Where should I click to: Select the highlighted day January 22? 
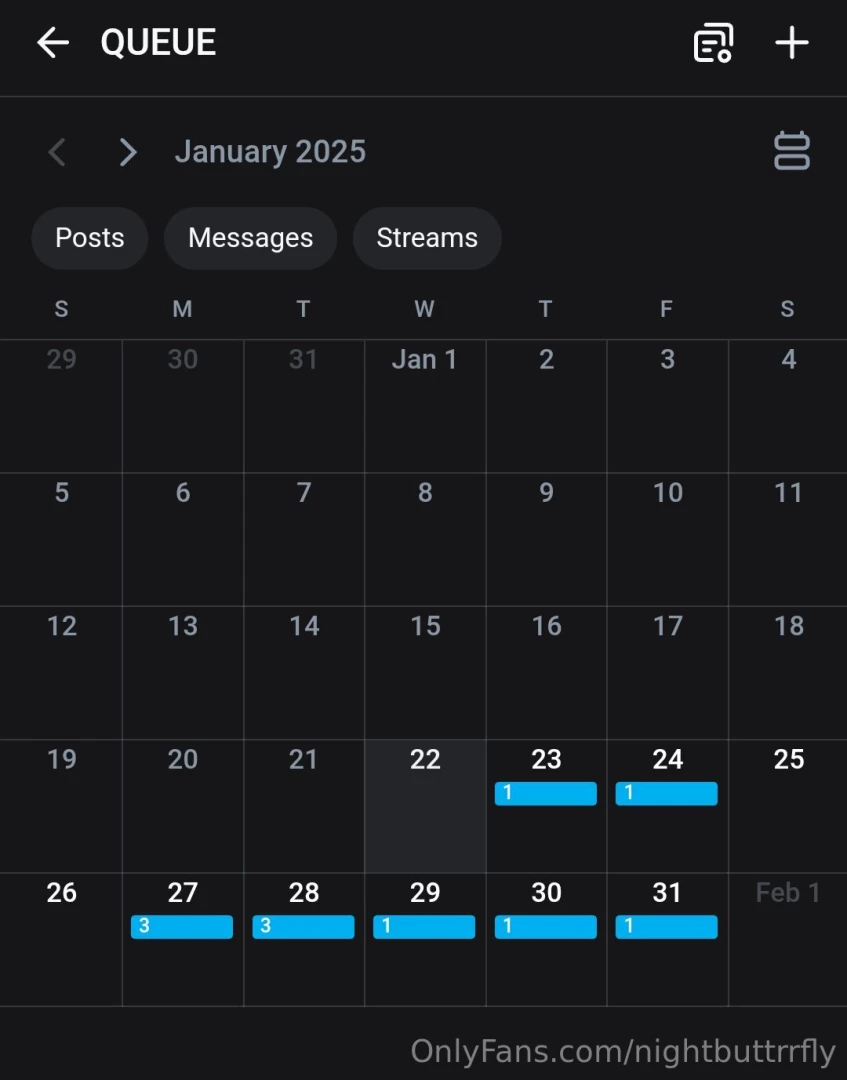[x=425, y=805]
